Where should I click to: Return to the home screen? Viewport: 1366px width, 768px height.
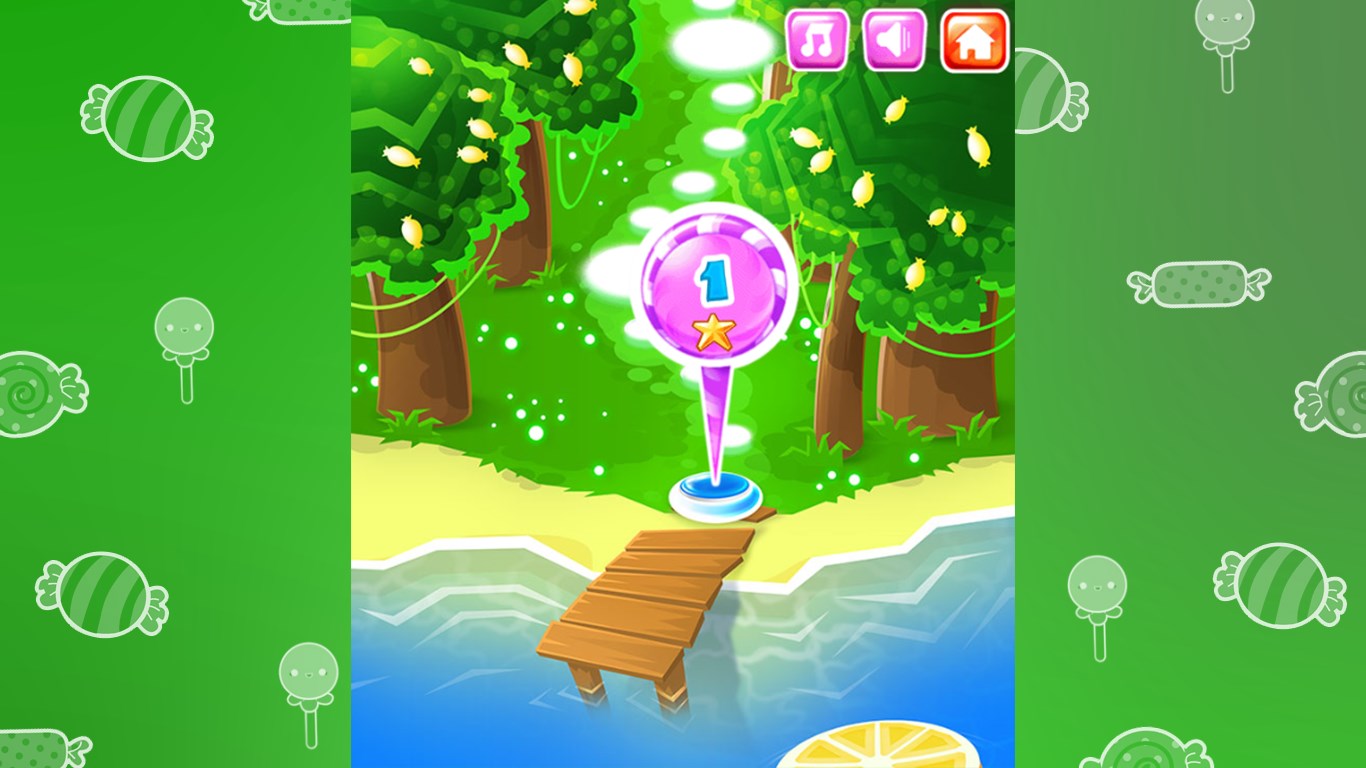974,41
